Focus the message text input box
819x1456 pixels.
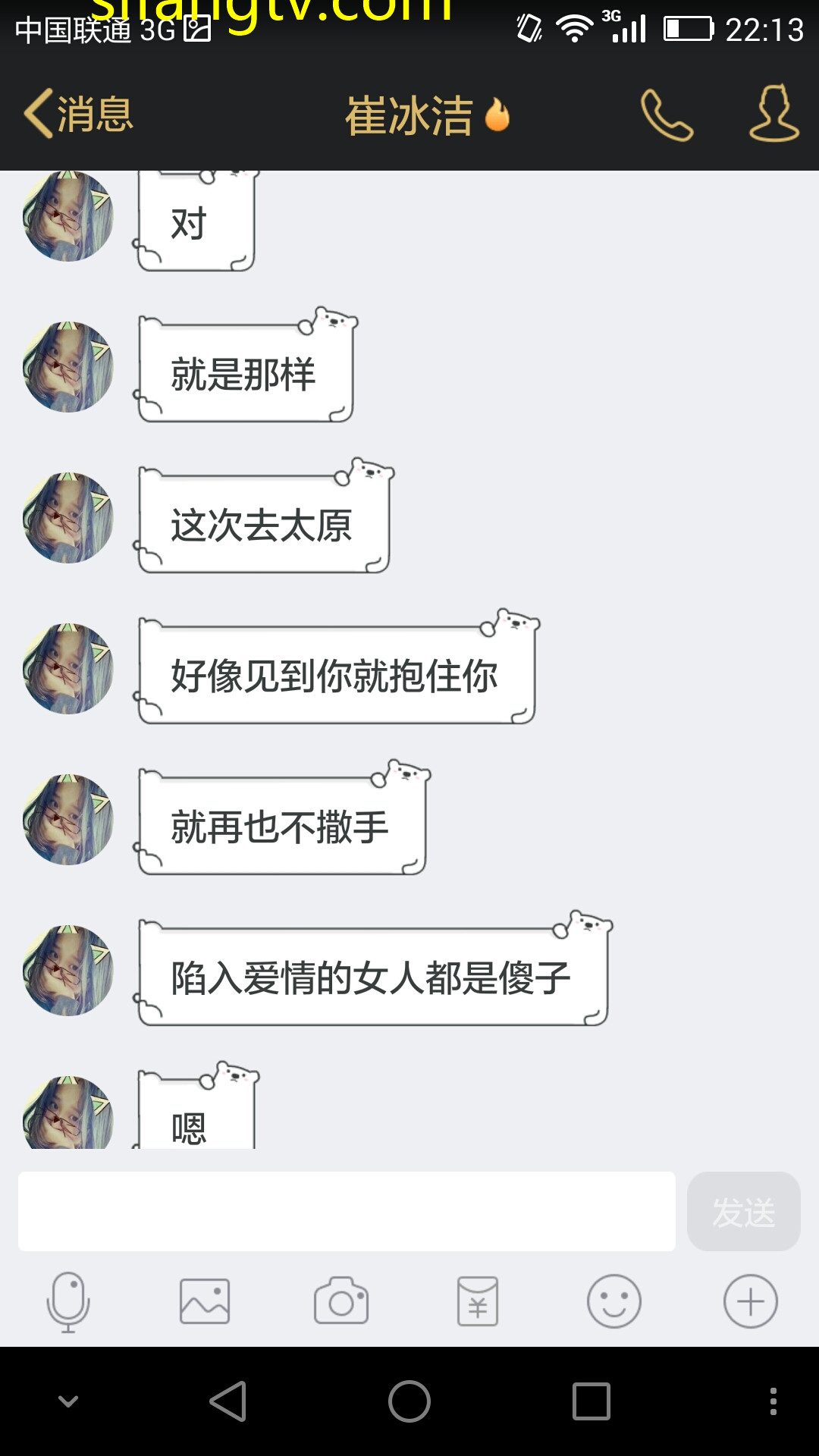347,1211
